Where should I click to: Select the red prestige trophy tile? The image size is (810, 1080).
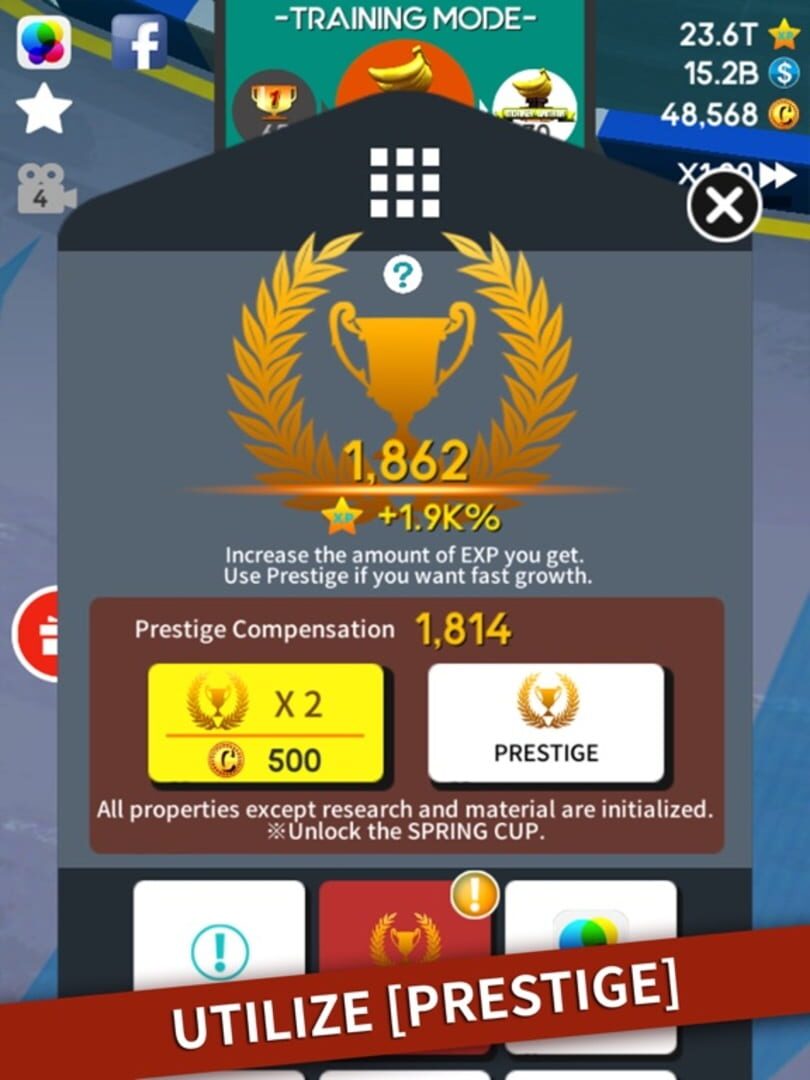point(405,935)
